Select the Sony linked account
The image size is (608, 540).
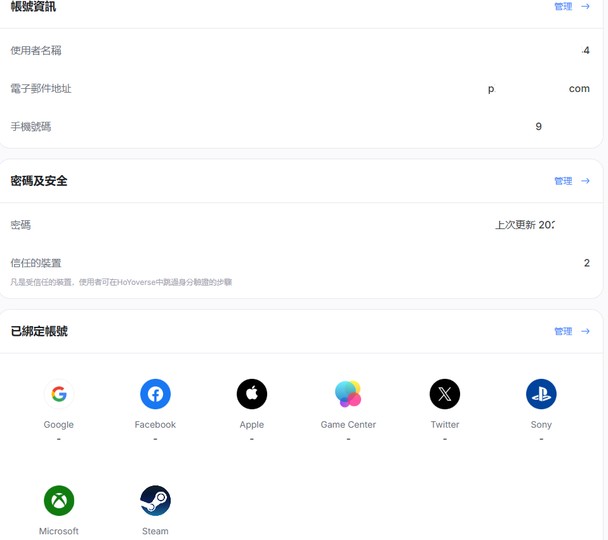tap(541, 394)
